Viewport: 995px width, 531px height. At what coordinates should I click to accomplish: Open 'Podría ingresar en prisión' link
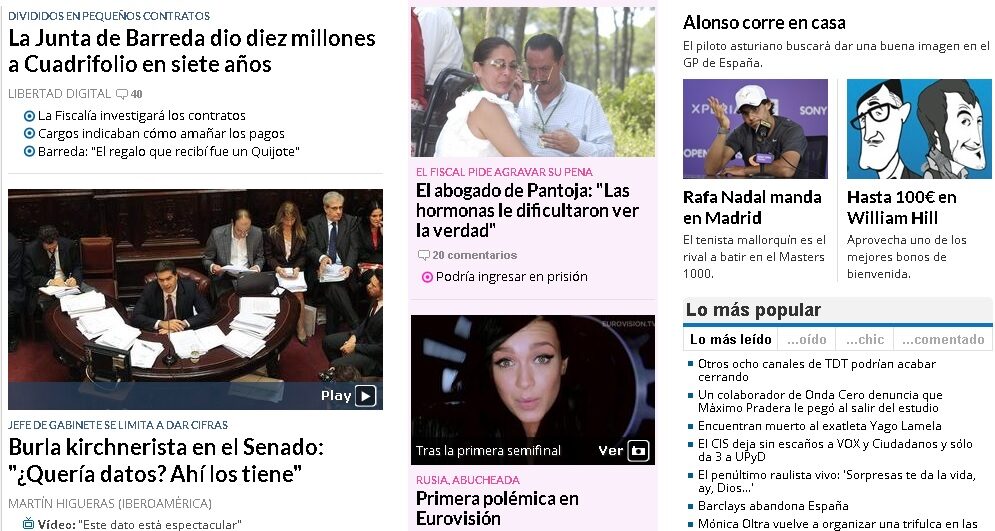pyautogui.click(x=511, y=277)
